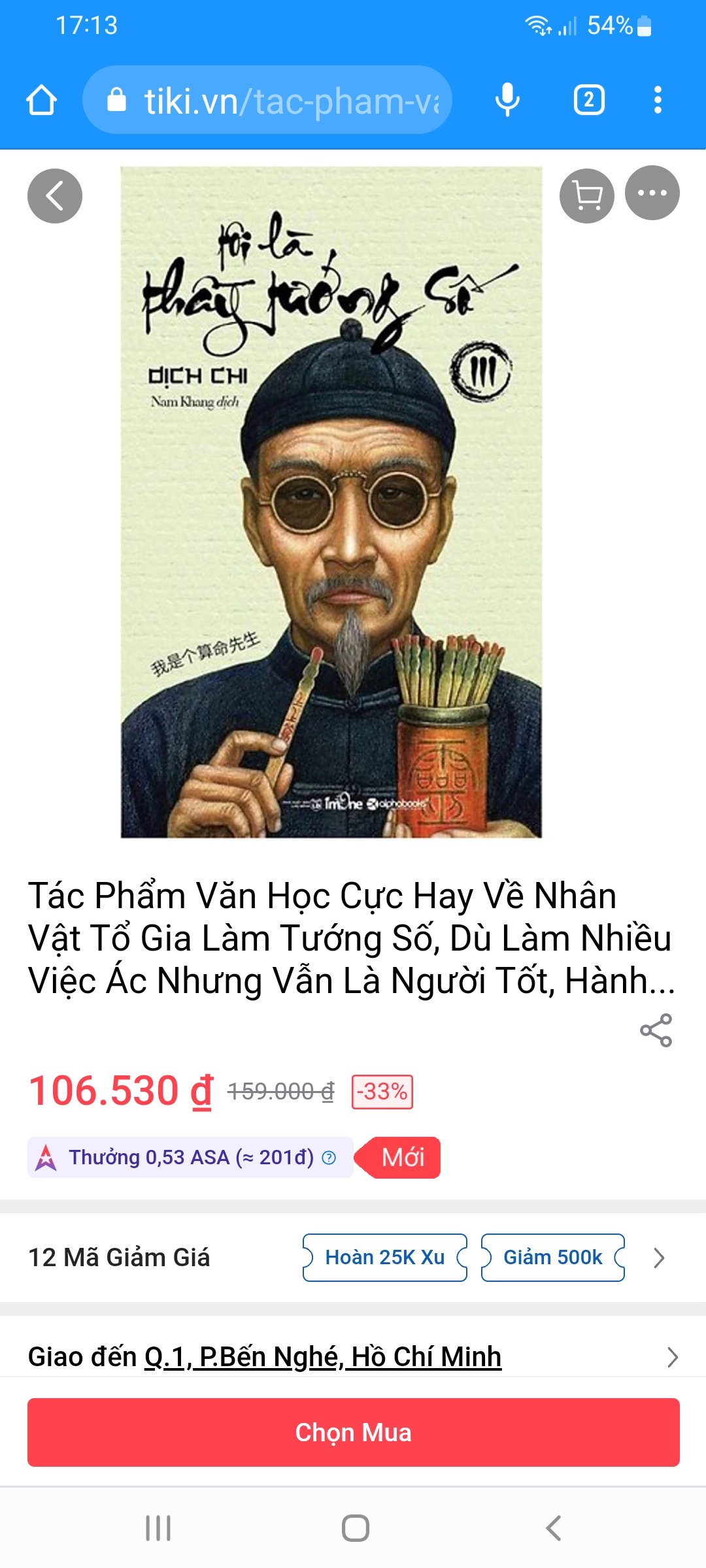Open recent apps from navigation bar

click(x=158, y=1528)
